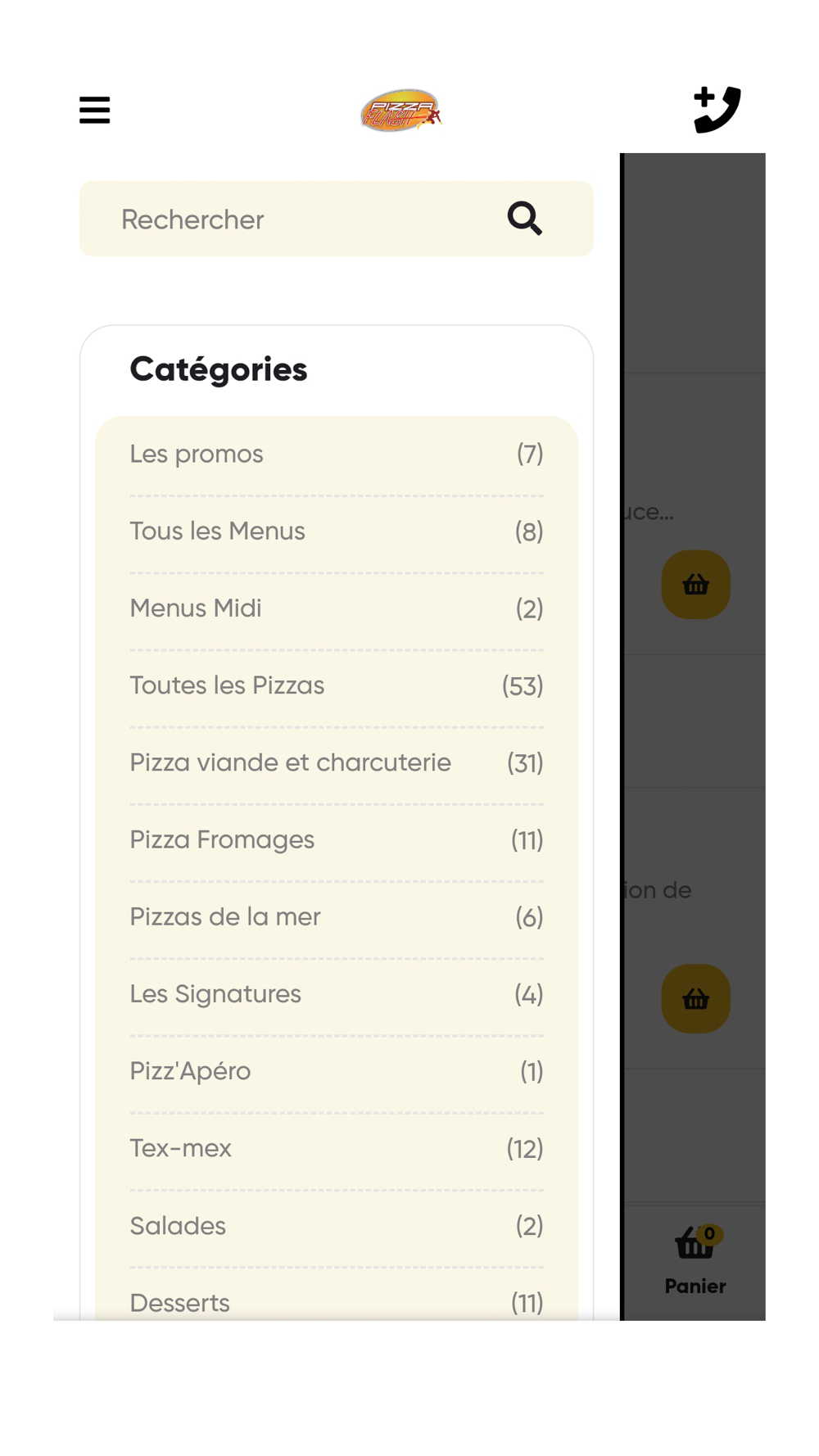Screen dimensions: 819x1456
Task: Open the hamburger menu
Action: [x=94, y=110]
